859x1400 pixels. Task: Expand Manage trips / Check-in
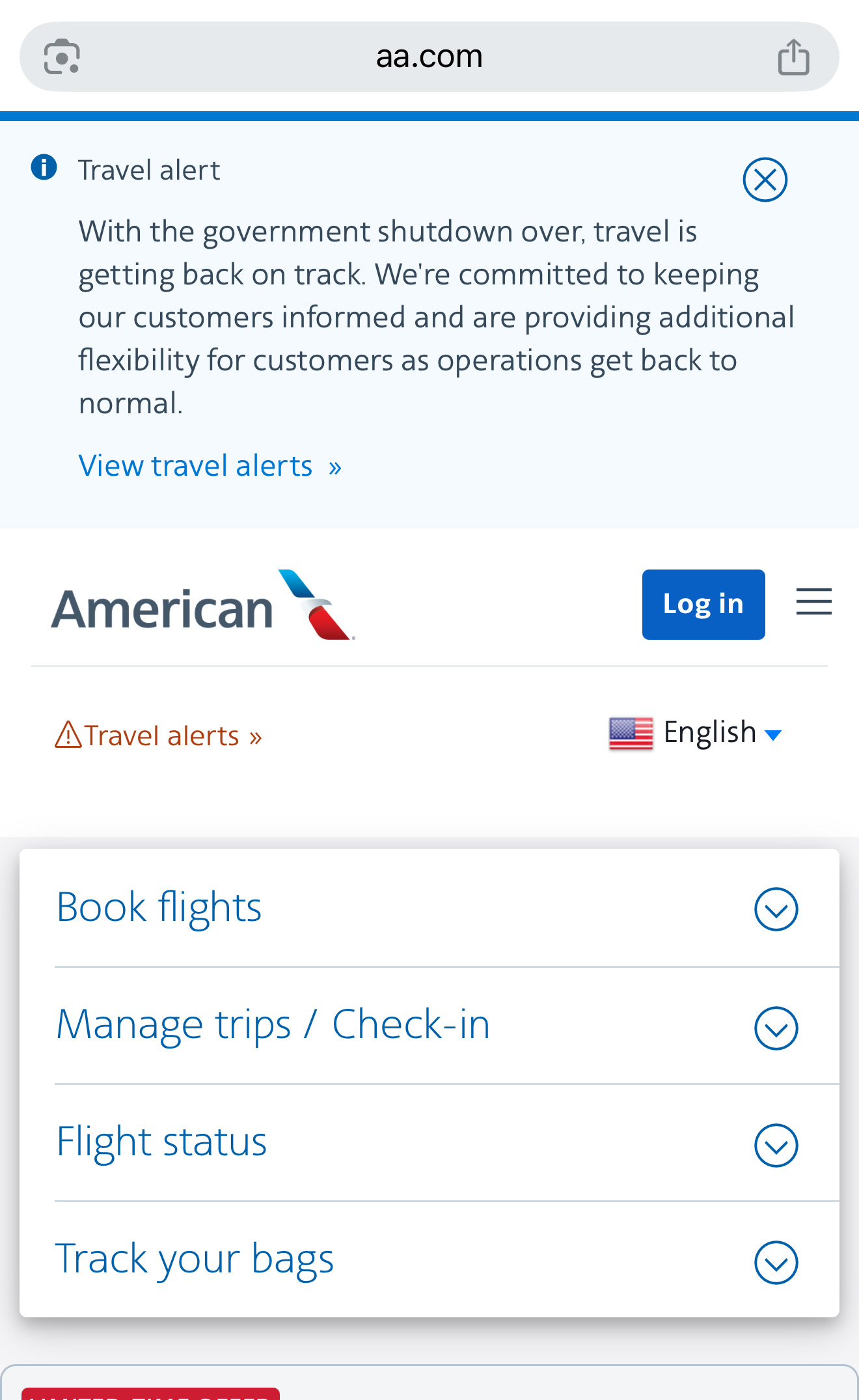tap(776, 1028)
